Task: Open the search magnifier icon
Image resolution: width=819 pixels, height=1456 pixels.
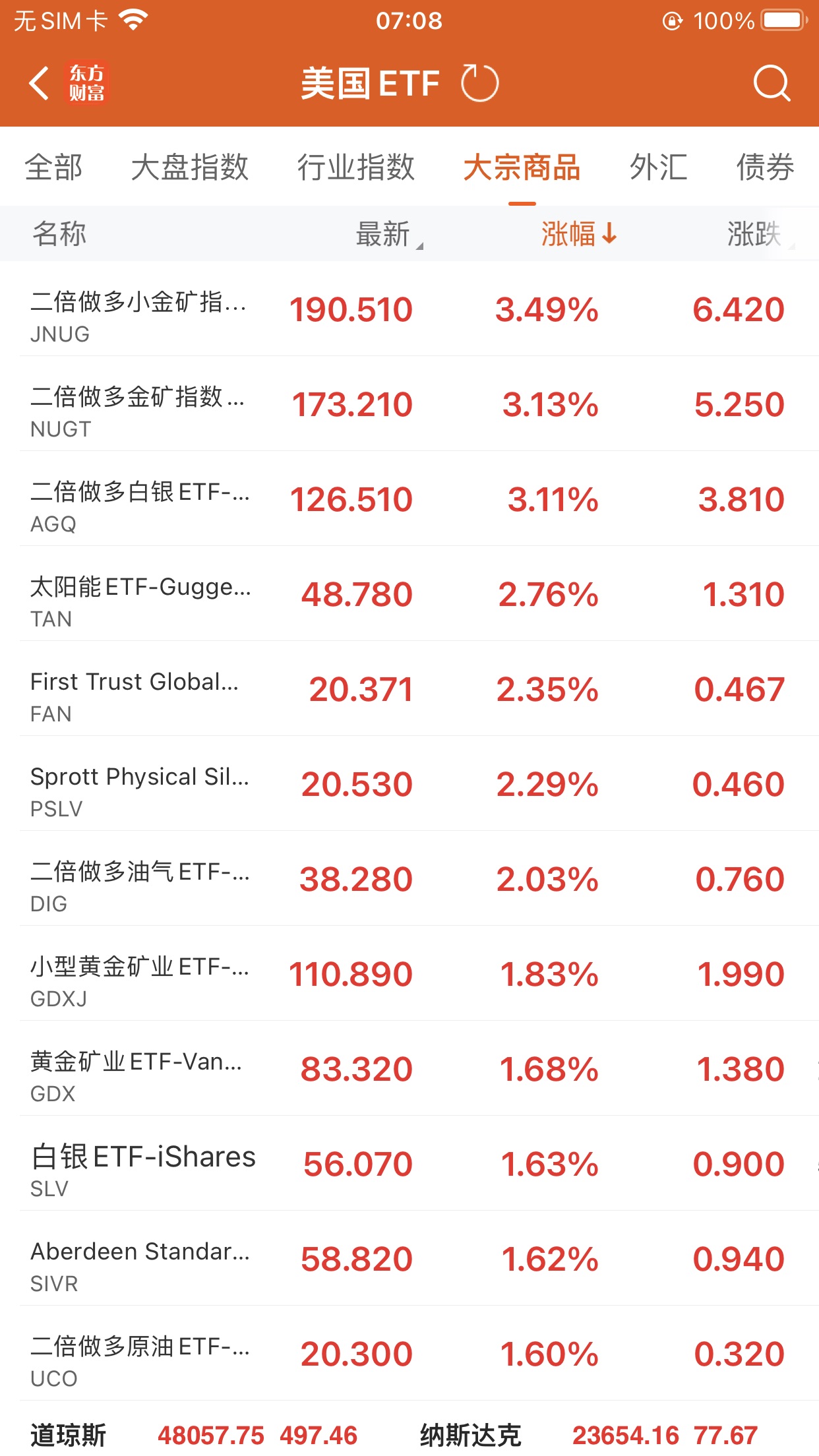Action: tap(771, 84)
